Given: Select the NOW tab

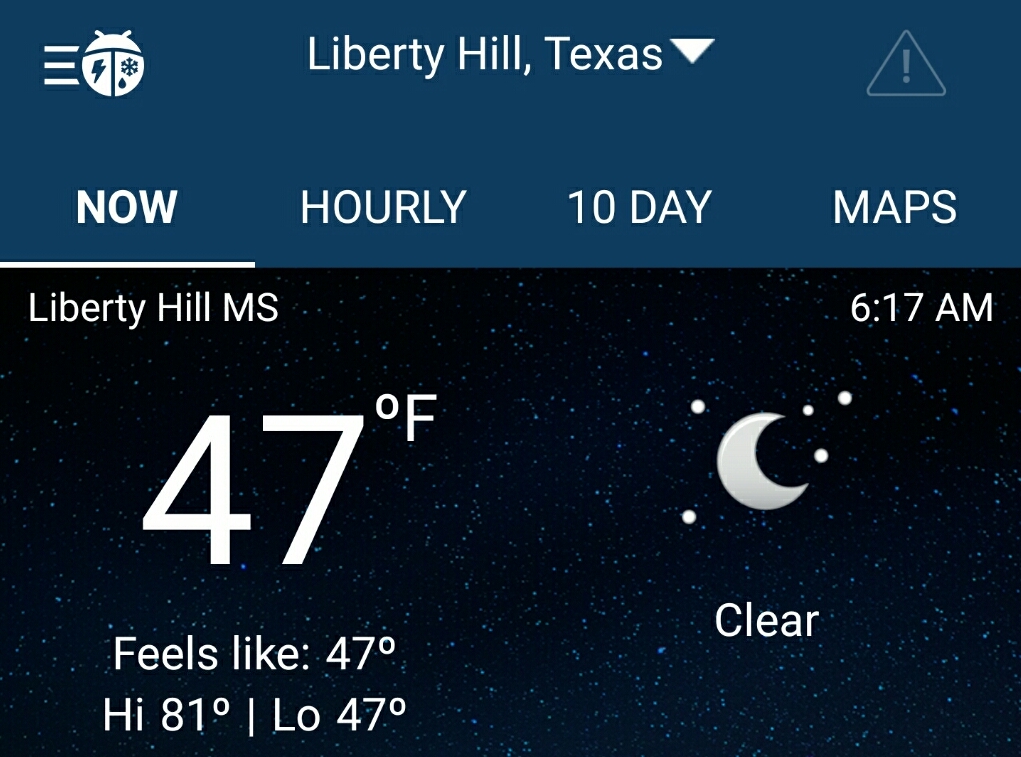Looking at the screenshot, I should click(x=127, y=208).
